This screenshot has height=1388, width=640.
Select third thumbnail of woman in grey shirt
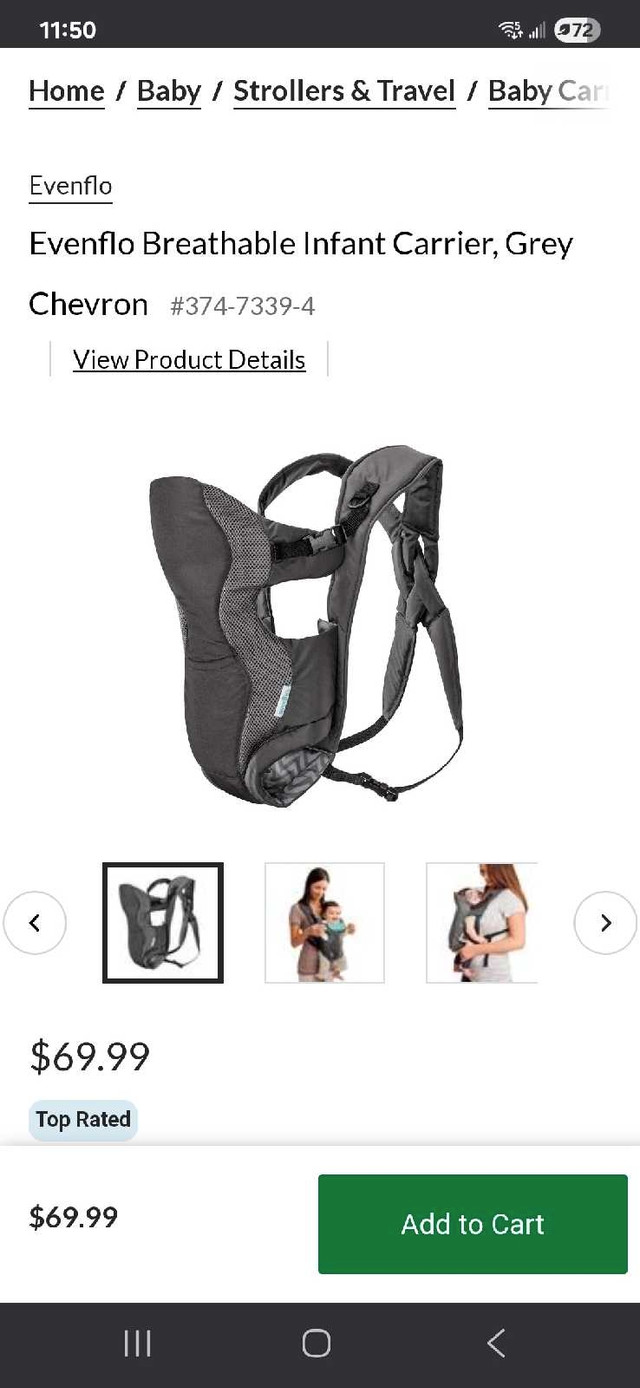point(482,922)
